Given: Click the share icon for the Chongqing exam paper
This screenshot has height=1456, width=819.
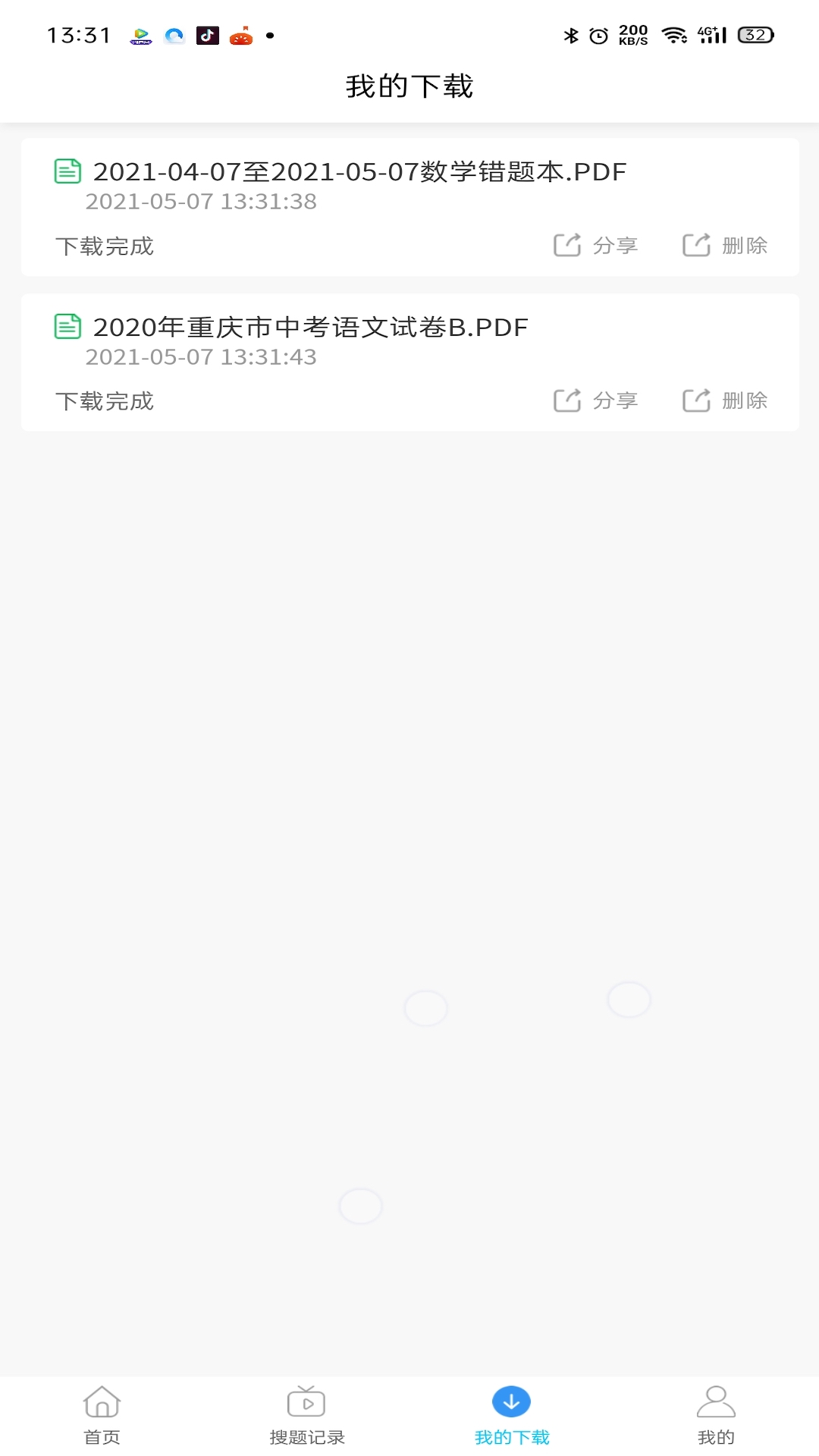Looking at the screenshot, I should pyautogui.click(x=566, y=400).
